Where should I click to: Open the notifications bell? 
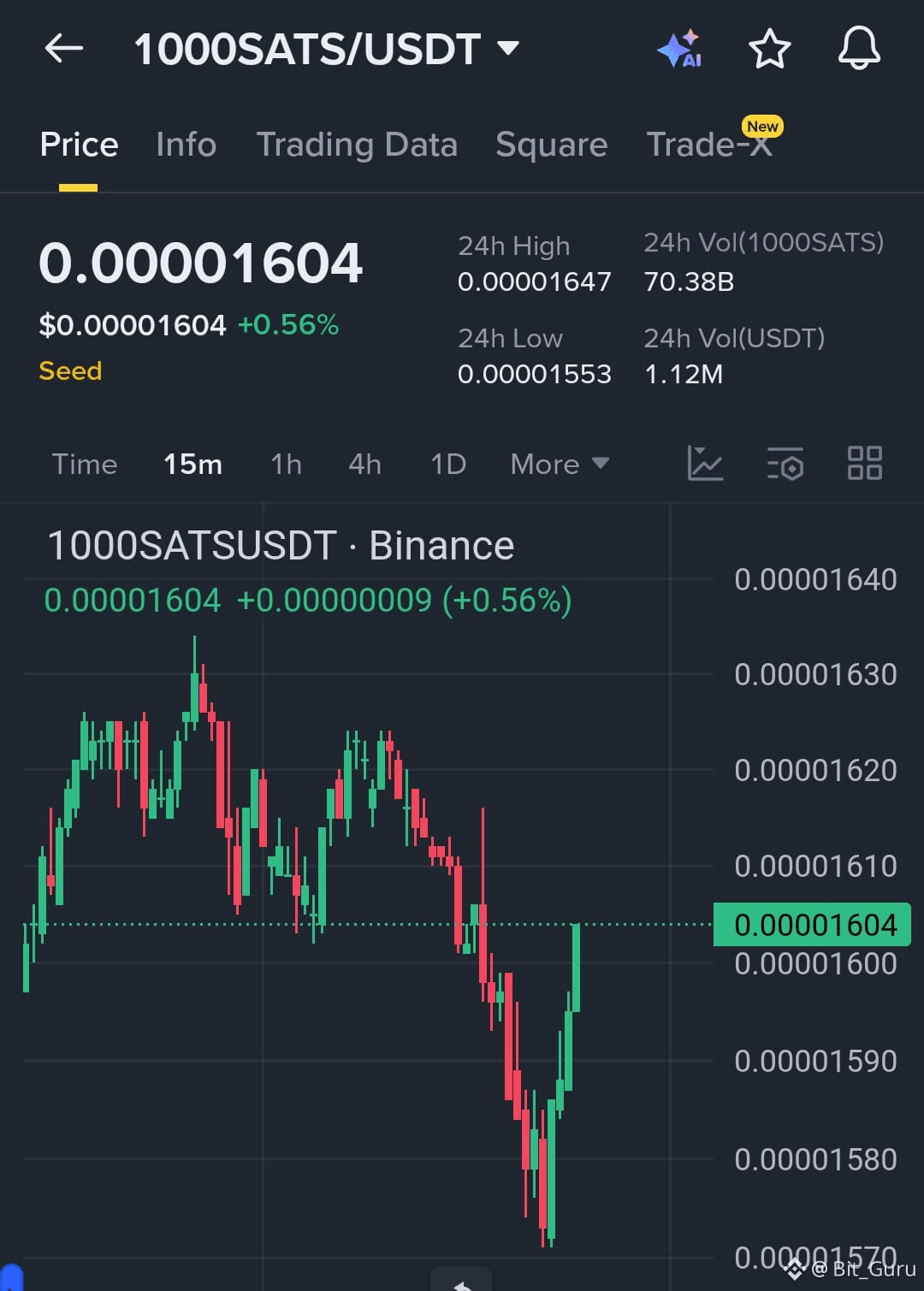858,49
